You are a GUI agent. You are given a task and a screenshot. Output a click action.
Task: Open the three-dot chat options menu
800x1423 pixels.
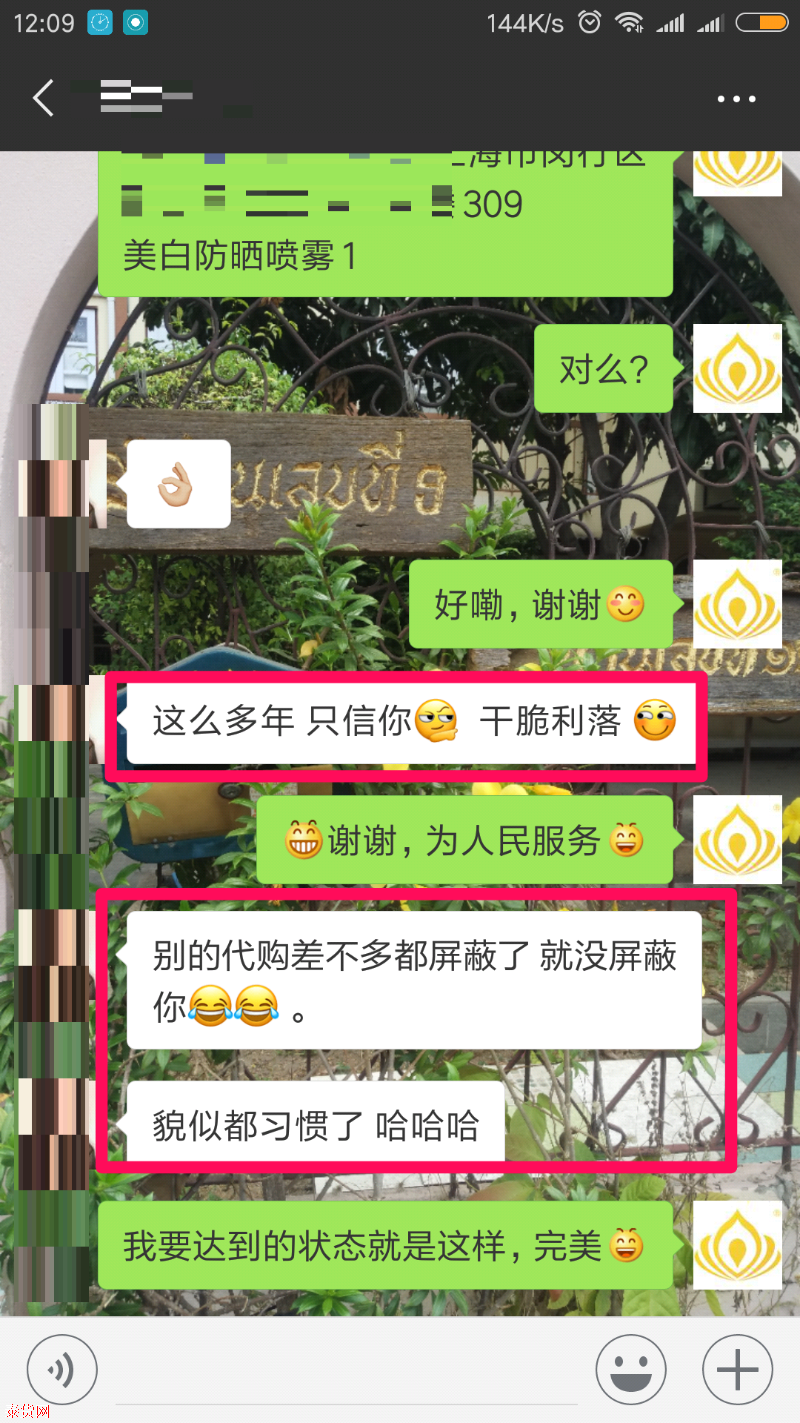pyautogui.click(x=737, y=99)
